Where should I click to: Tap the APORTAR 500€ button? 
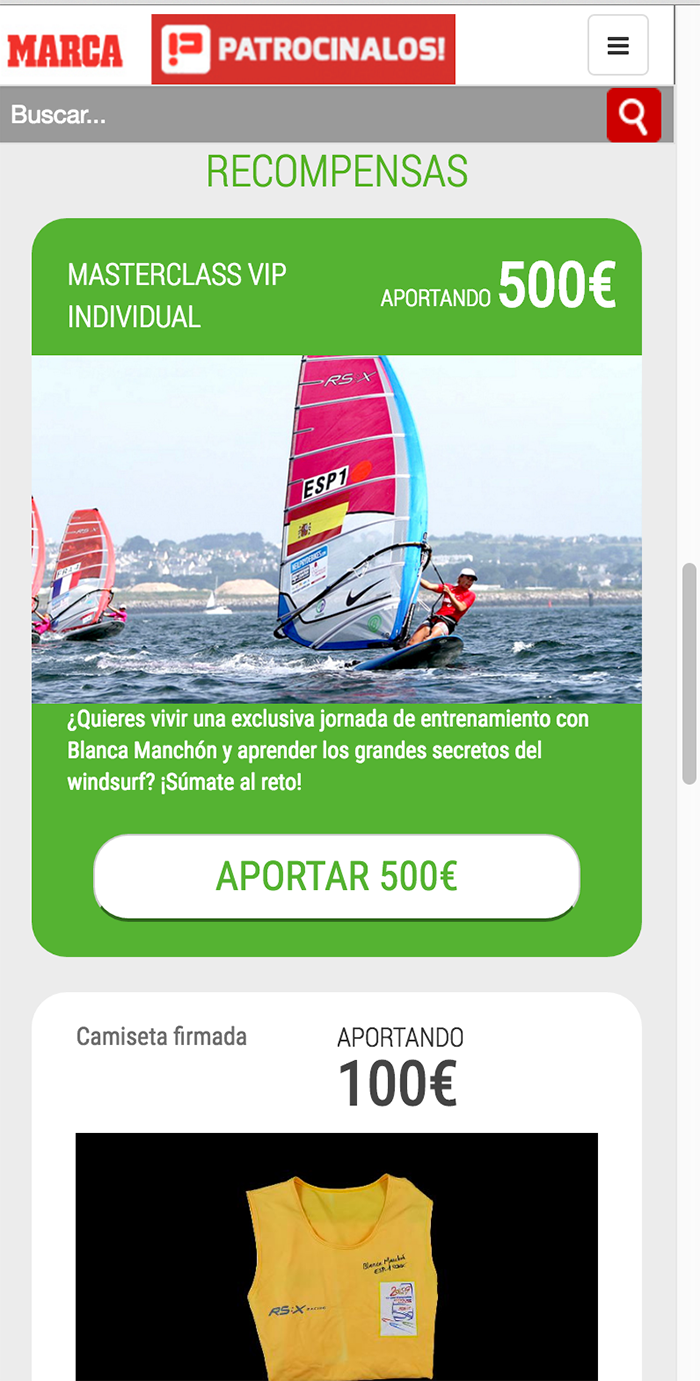[336, 876]
